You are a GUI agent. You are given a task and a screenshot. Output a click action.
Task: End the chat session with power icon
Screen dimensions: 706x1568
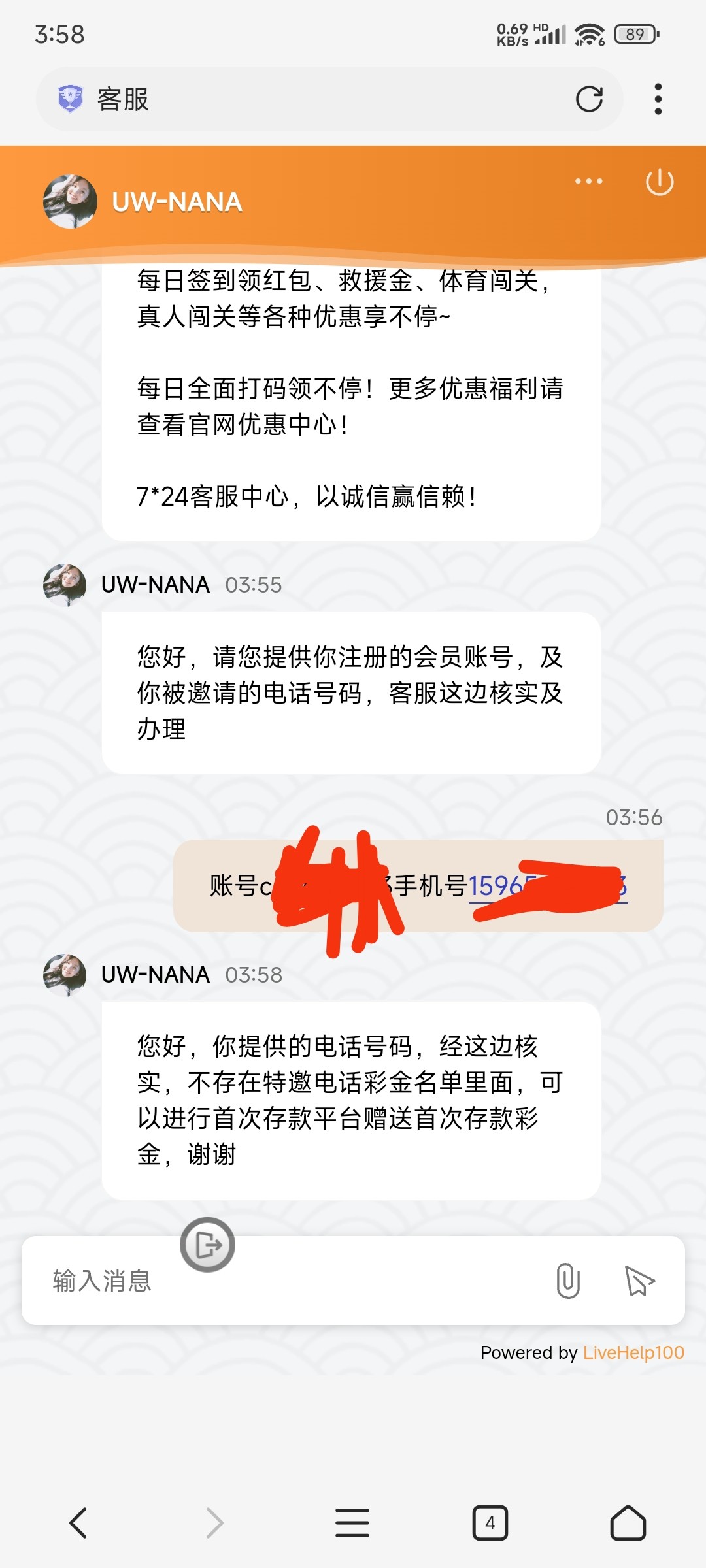pyautogui.click(x=659, y=182)
